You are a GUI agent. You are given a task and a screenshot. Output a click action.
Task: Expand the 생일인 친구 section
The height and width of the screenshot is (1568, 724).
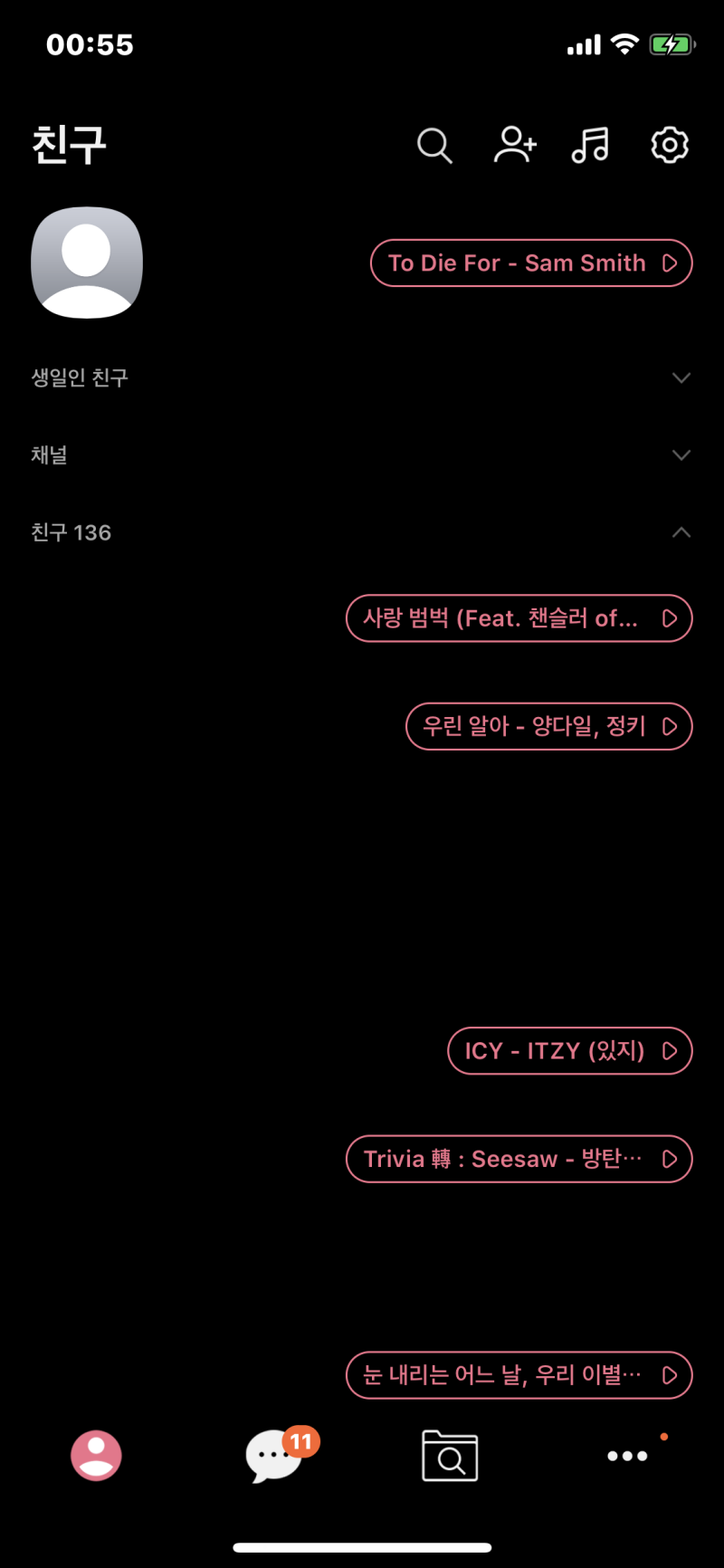click(681, 378)
